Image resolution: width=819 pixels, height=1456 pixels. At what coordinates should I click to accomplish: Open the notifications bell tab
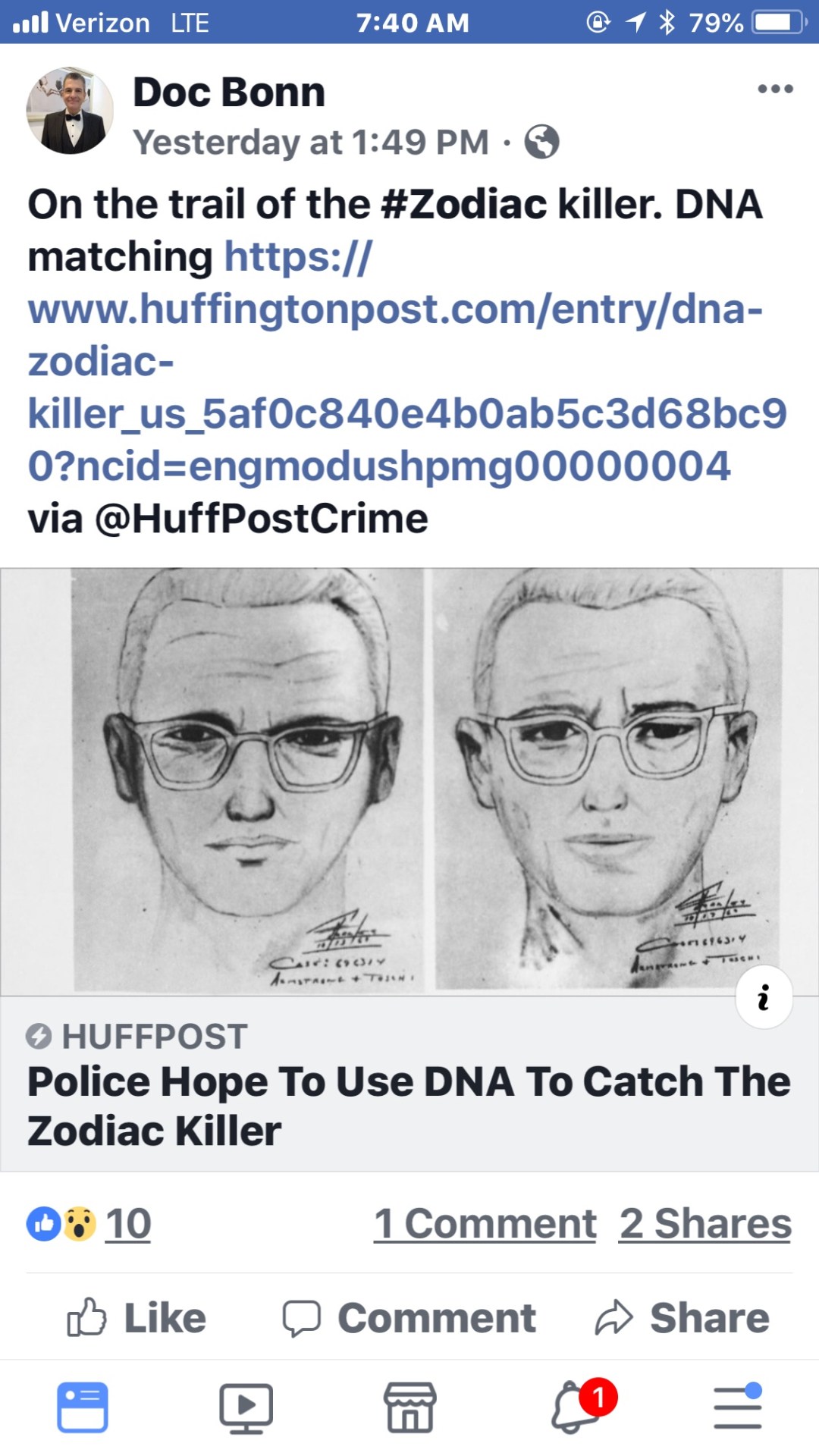pyautogui.click(x=576, y=1407)
